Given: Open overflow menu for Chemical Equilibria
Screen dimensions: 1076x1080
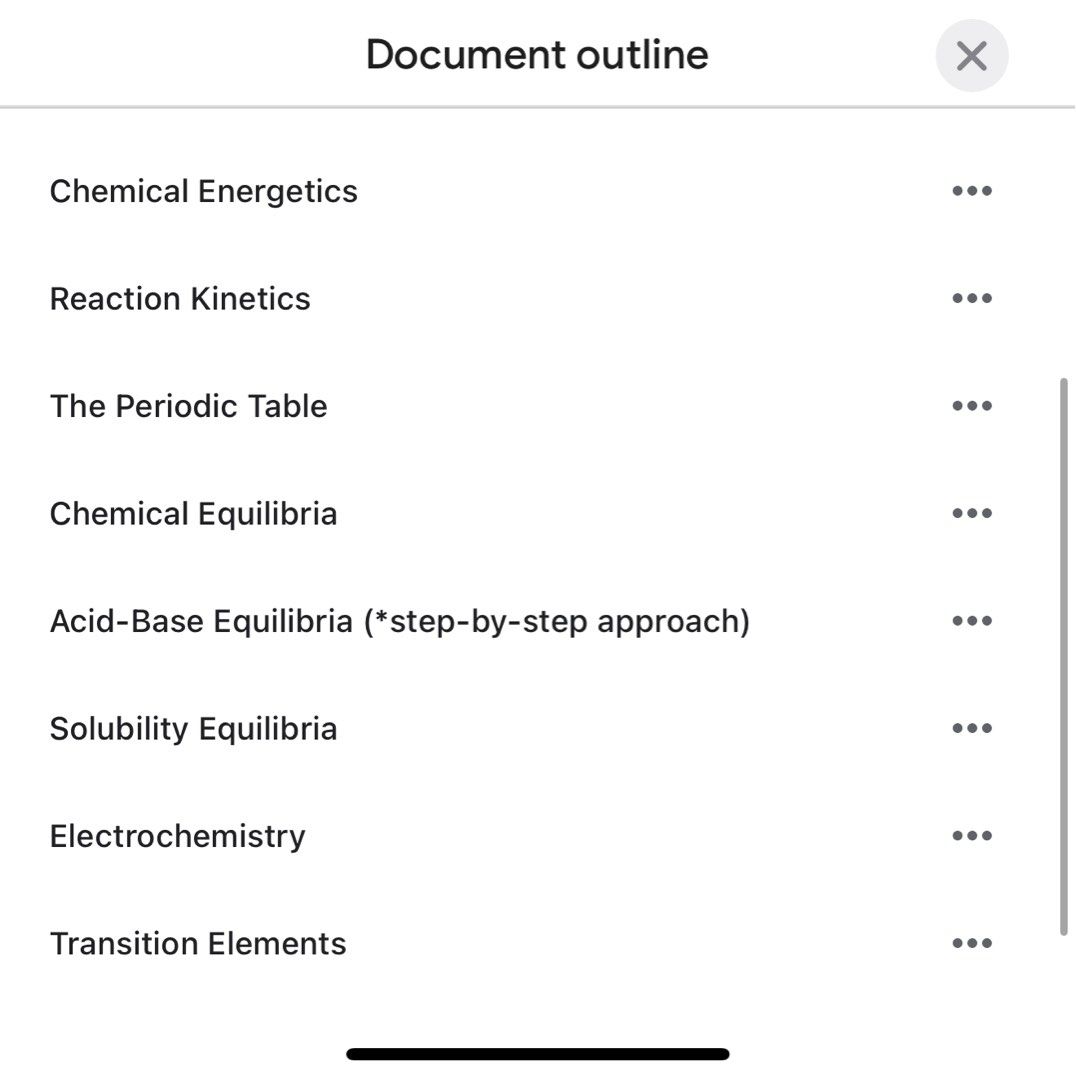Looking at the screenshot, I should [x=971, y=513].
